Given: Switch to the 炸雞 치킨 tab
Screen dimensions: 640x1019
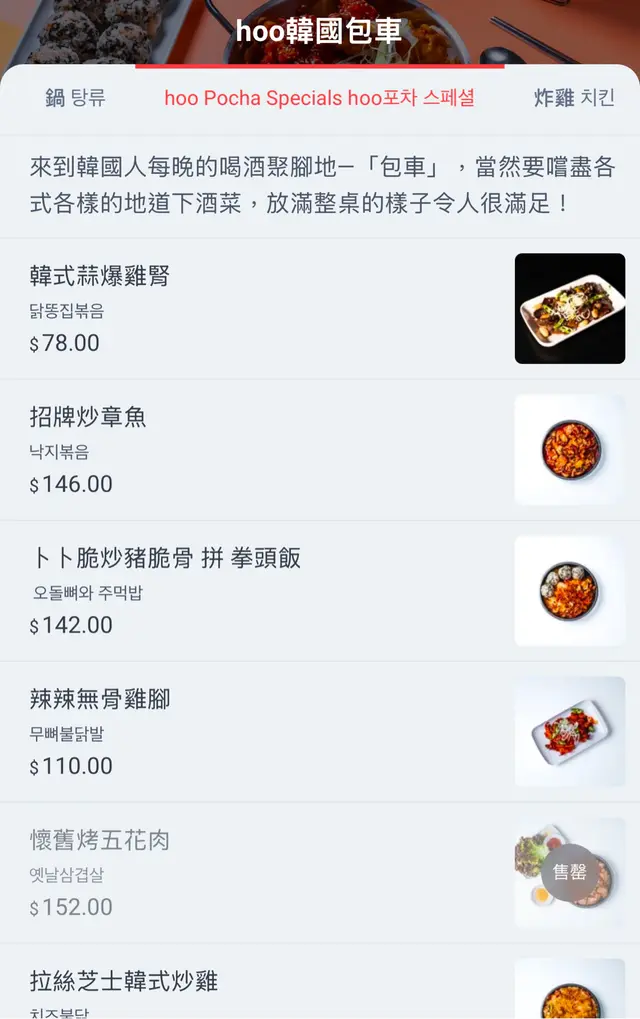Looking at the screenshot, I should click(574, 98).
